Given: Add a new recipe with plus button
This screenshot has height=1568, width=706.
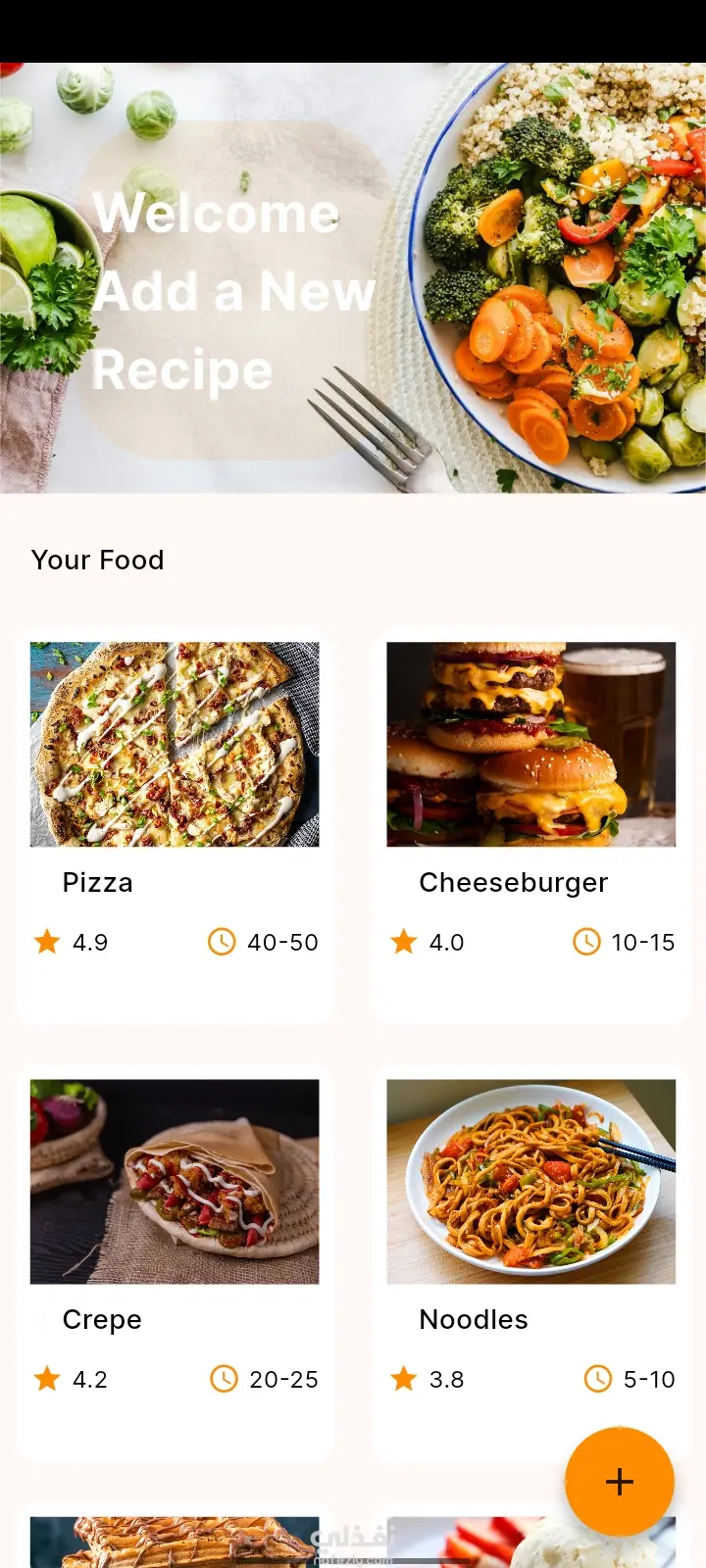Looking at the screenshot, I should [x=619, y=1481].
